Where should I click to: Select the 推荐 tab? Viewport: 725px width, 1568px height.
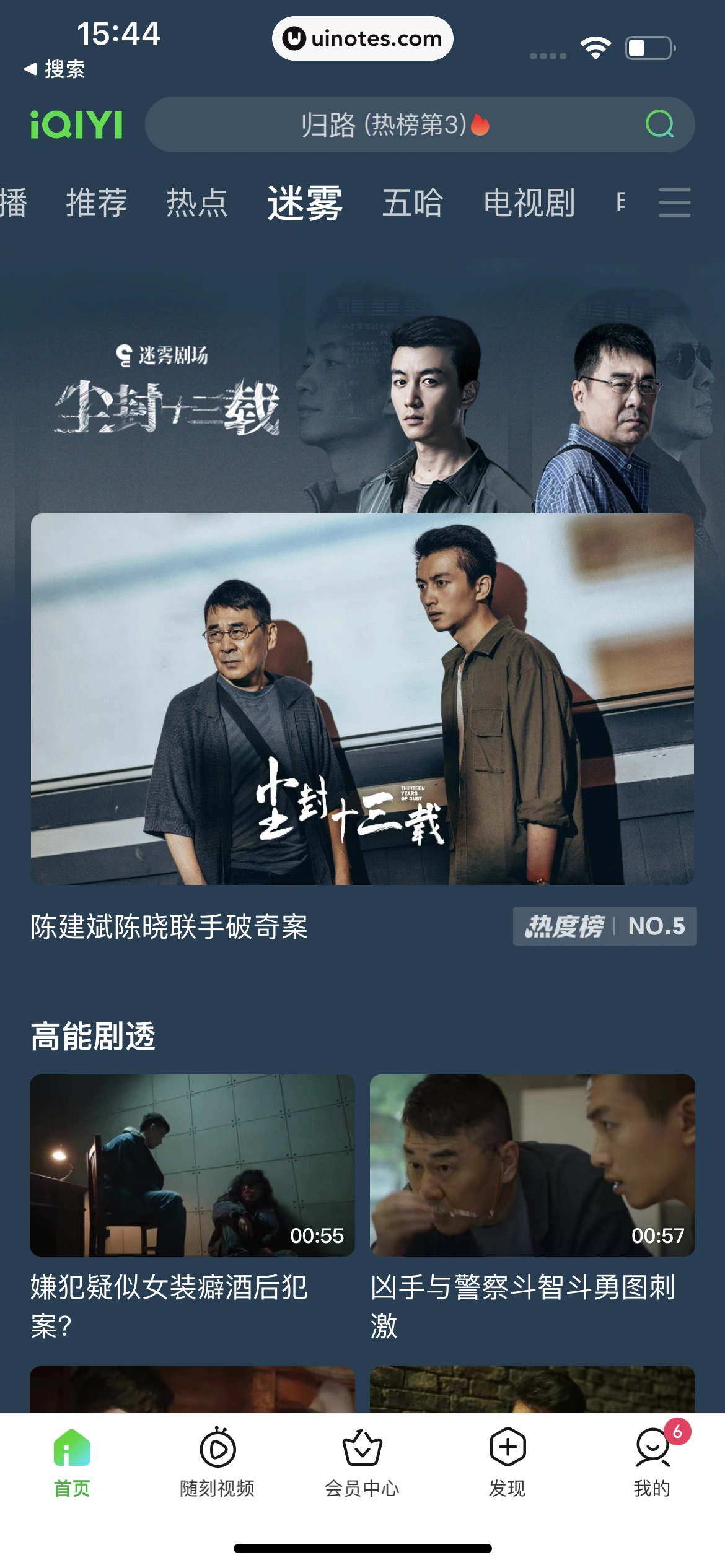click(97, 203)
